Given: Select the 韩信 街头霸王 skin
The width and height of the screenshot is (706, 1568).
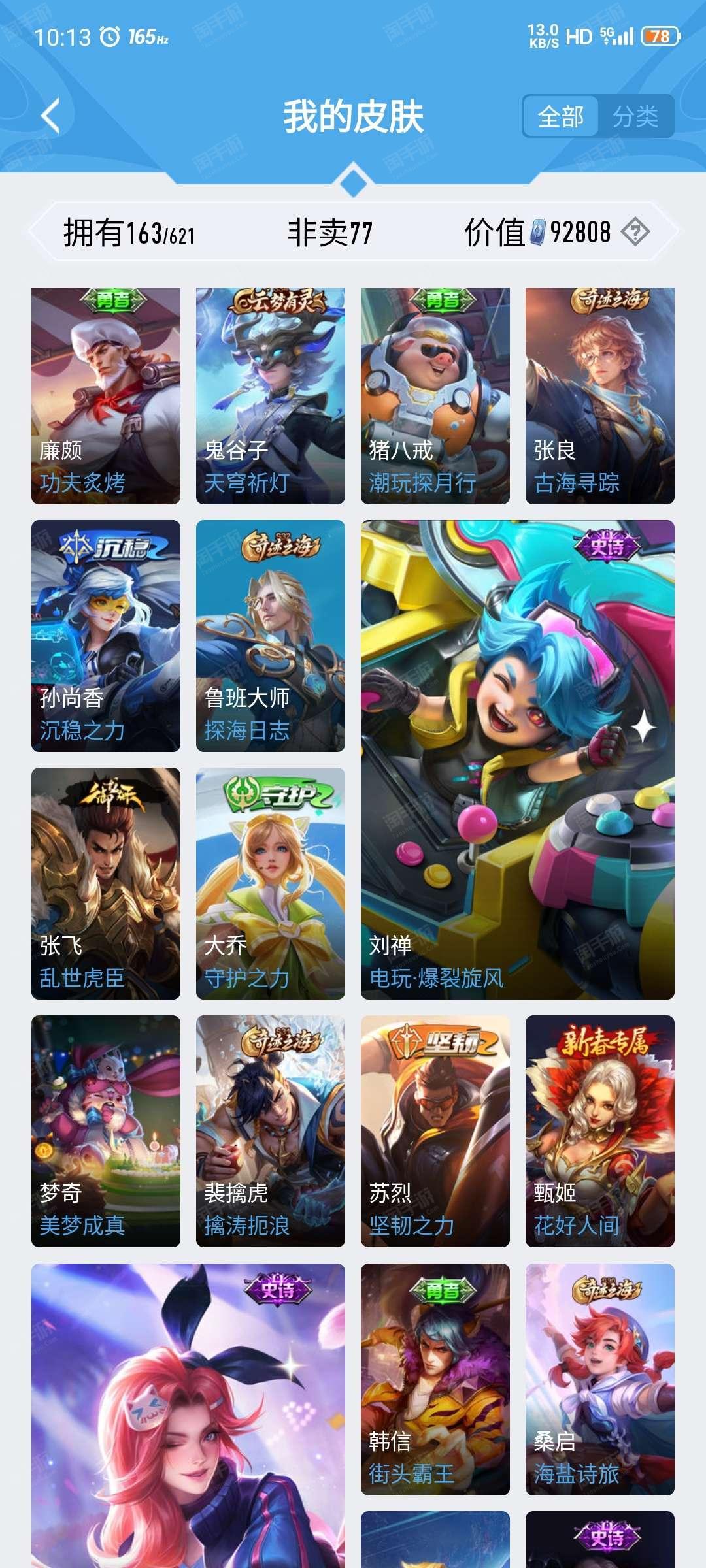Looking at the screenshot, I should [435, 1379].
